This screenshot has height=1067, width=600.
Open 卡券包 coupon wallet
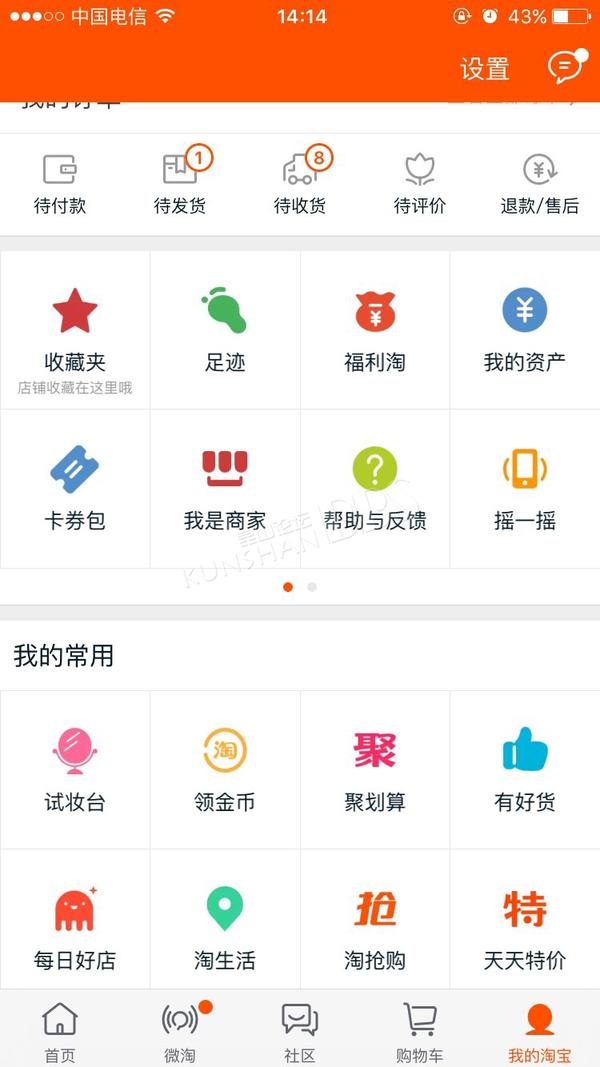[x=75, y=489]
